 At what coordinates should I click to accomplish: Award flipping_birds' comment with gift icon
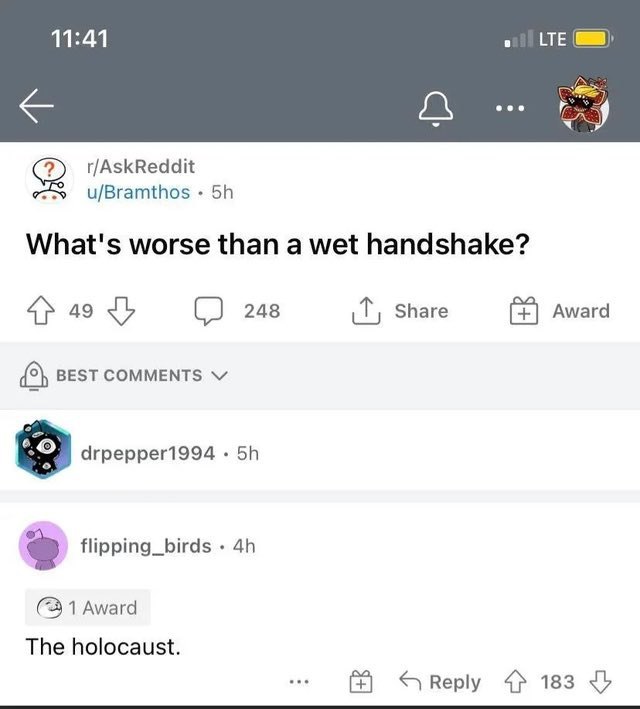(359, 682)
